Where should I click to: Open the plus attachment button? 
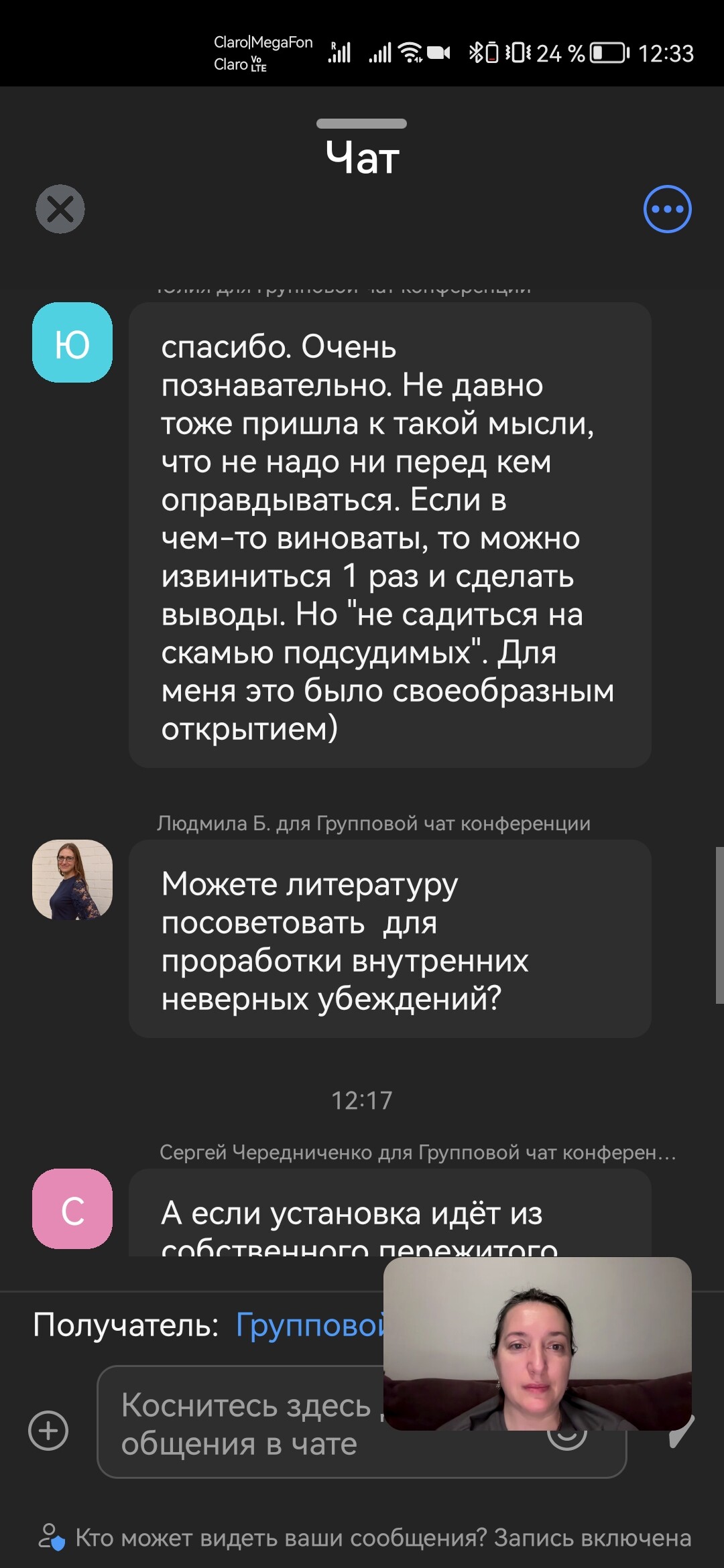pos(48,1431)
